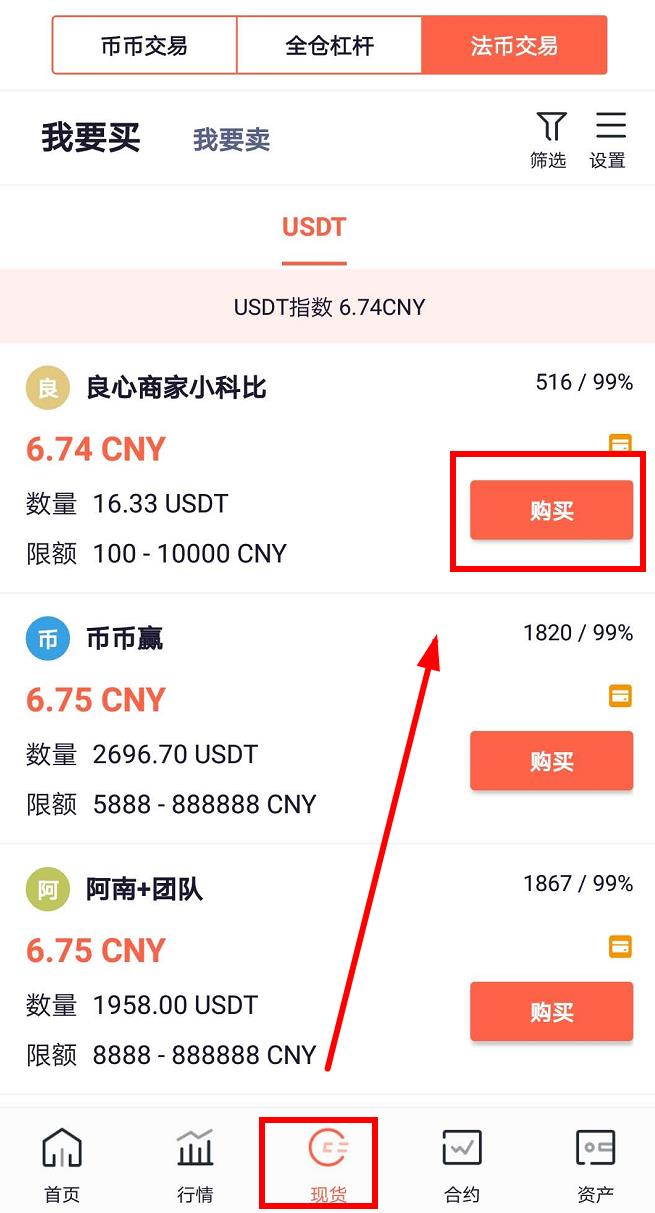The width and height of the screenshot is (655, 1213).
Task: Buy USDT from 良心商家小科比
Action: coord(552,511)
